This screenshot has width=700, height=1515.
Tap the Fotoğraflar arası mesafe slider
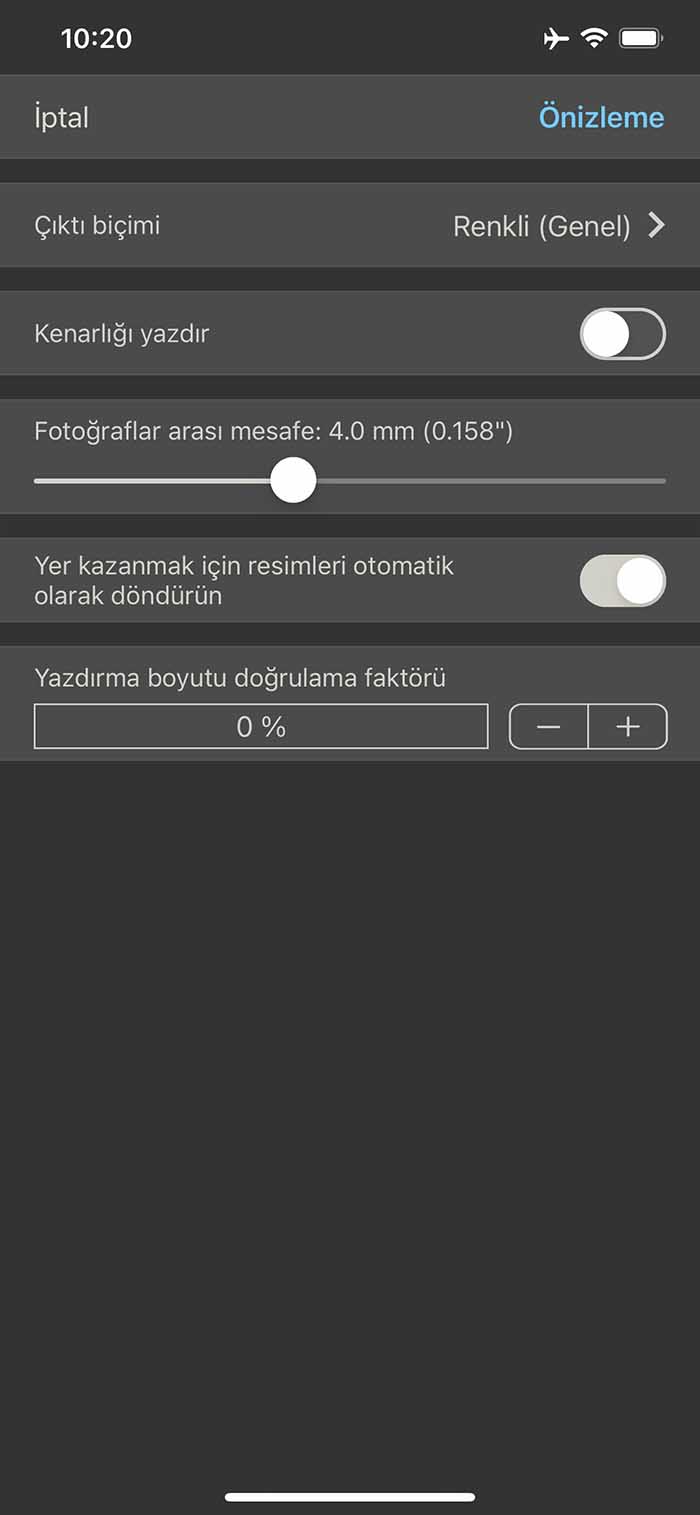pyautogui.click(x=350, y=481)
